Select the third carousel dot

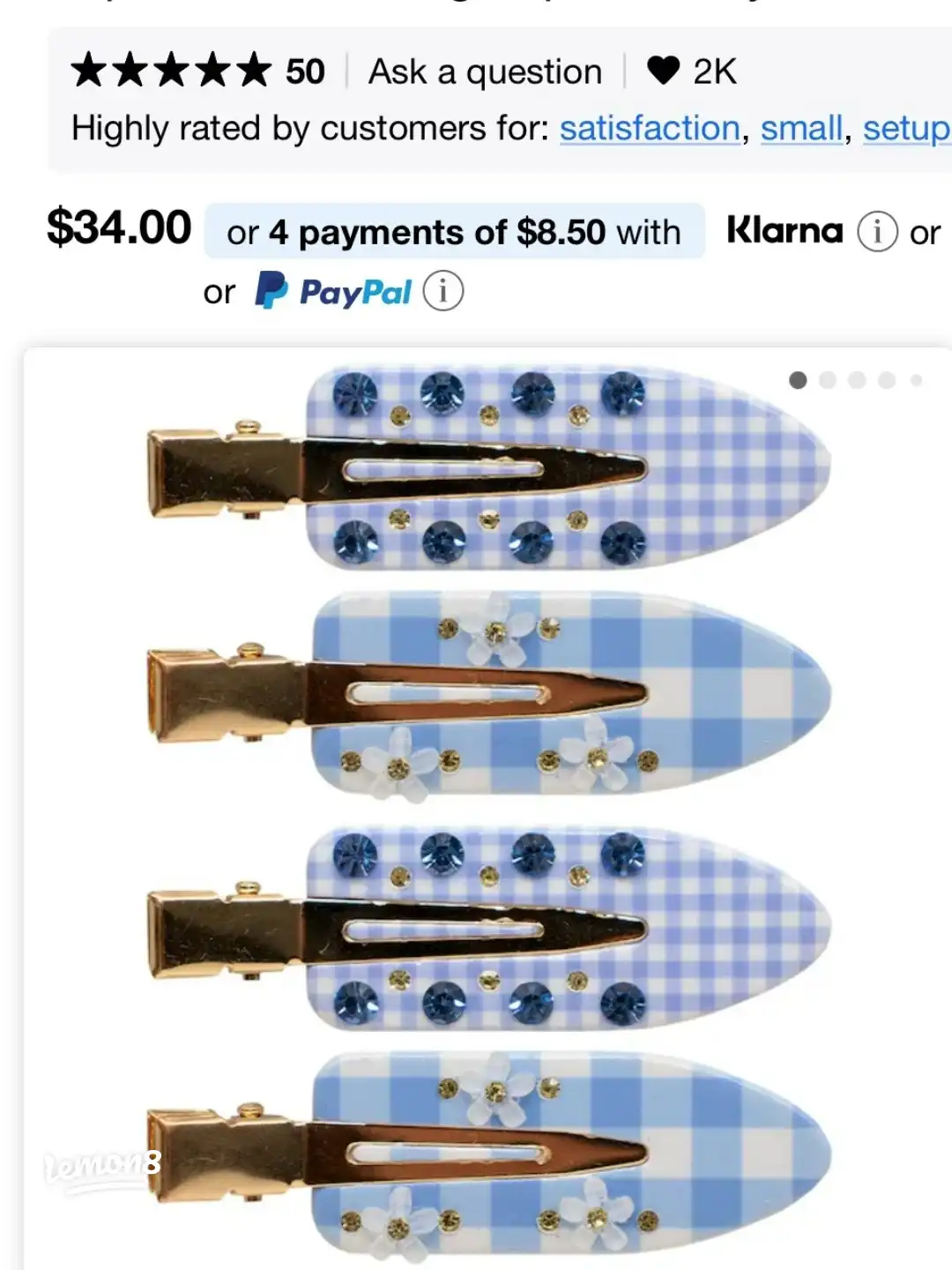(855, 381)
